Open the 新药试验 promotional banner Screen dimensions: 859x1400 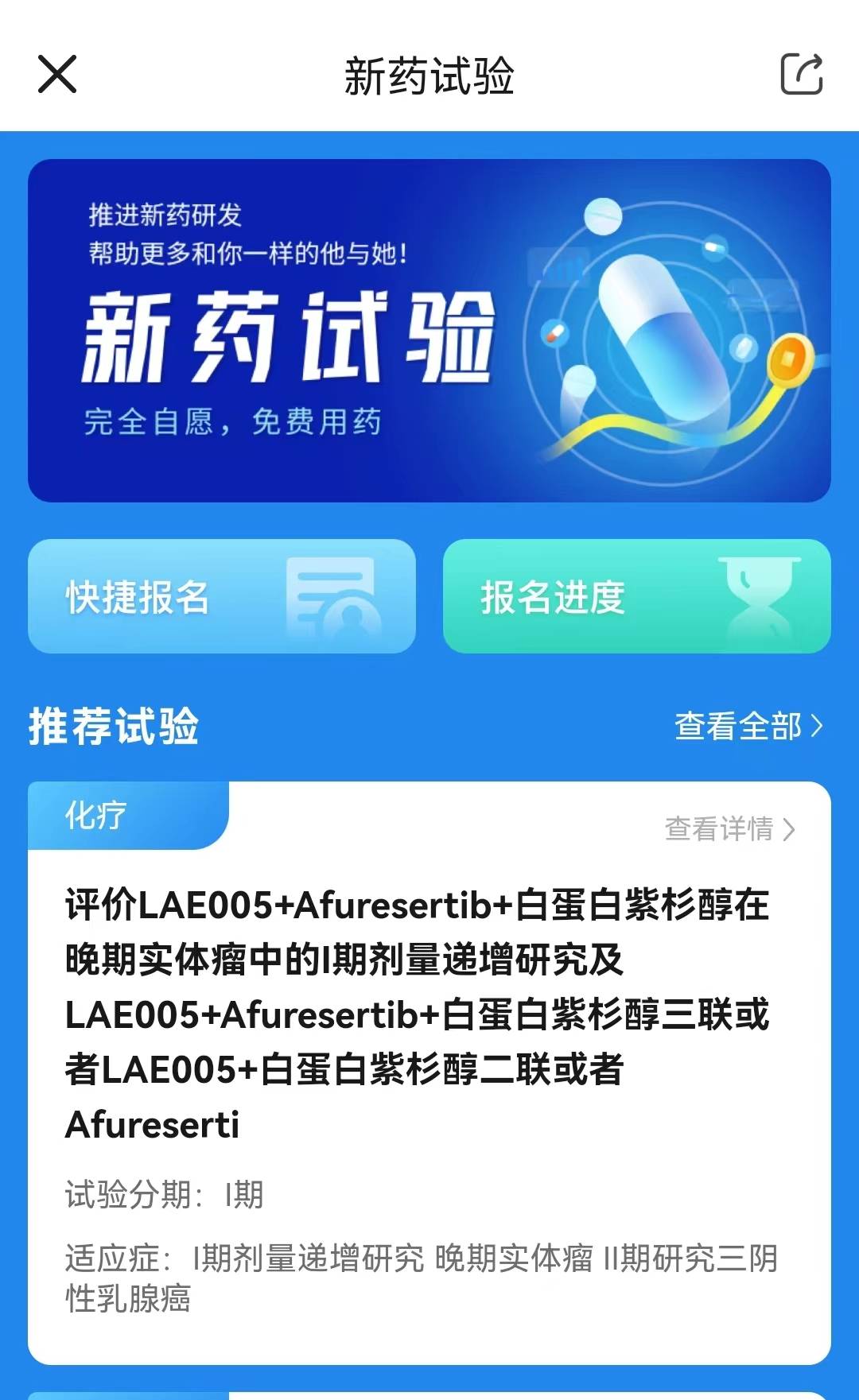pyautogui.click(x=429, y=330)
